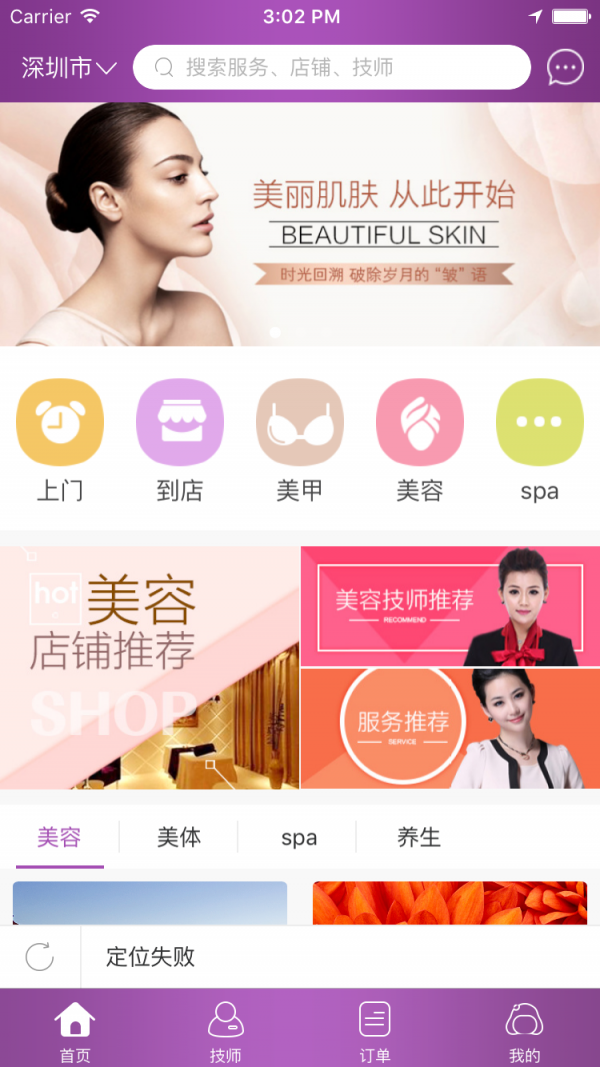Viewport: 600px width, 1067px height.
Task: Open the 服务推荐 service recommendation card
Action: (450, 728)
